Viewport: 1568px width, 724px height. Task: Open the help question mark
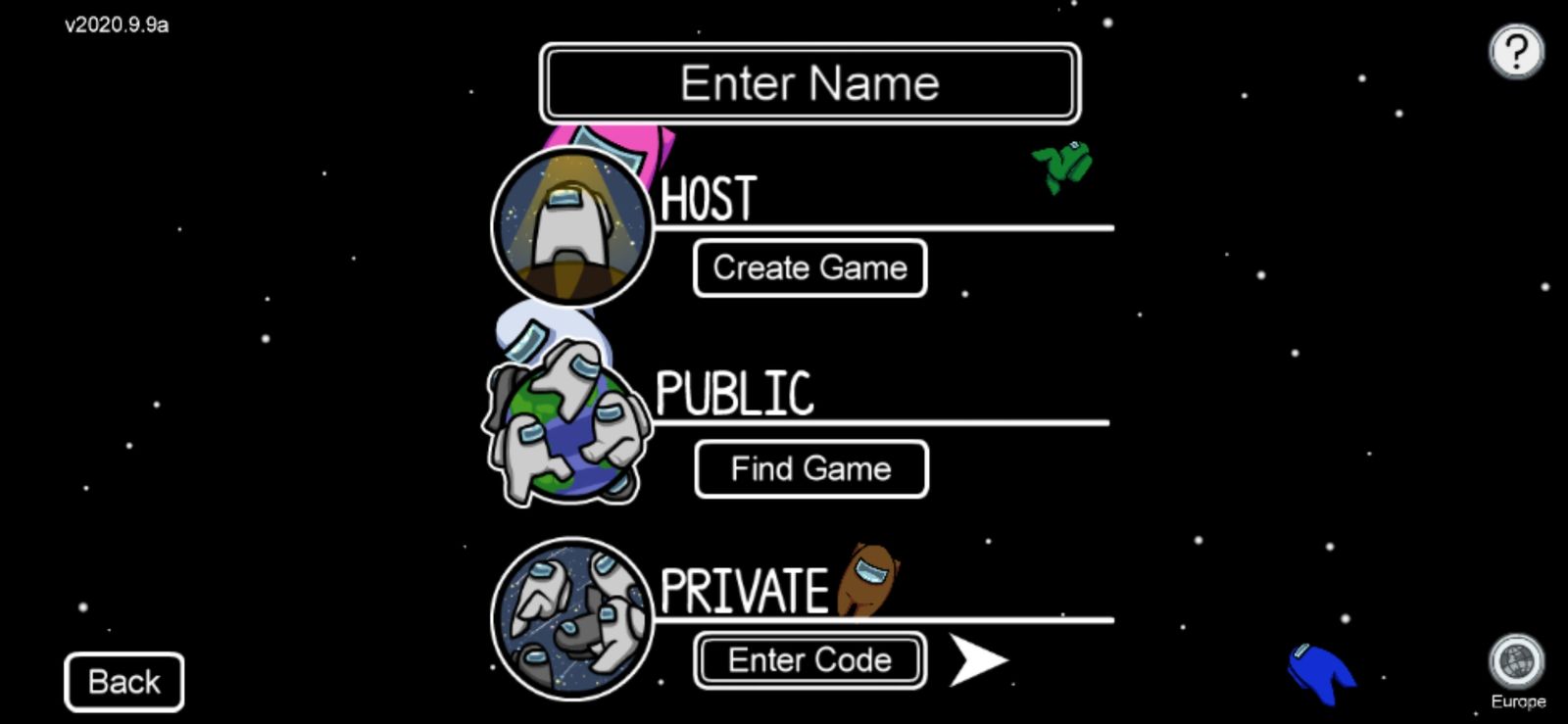pos(1516,51)
